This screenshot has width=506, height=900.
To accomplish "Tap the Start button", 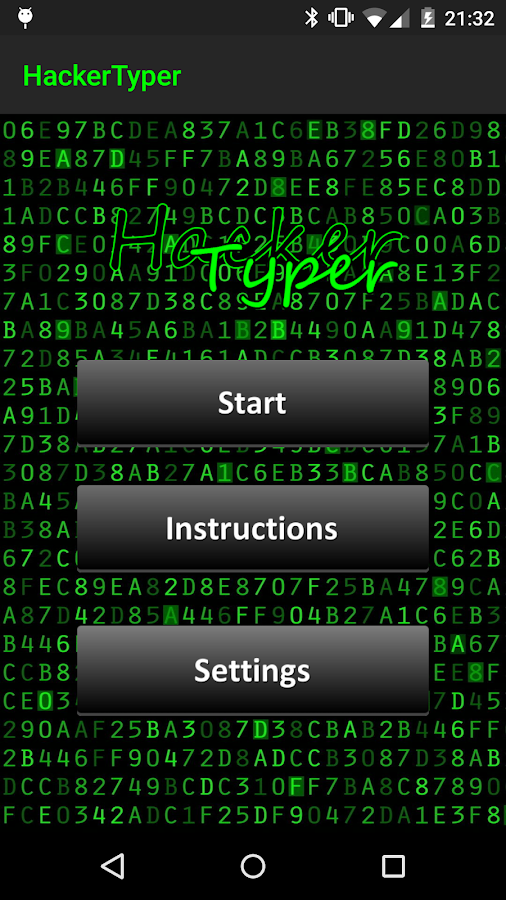I will tap(252, 403).
